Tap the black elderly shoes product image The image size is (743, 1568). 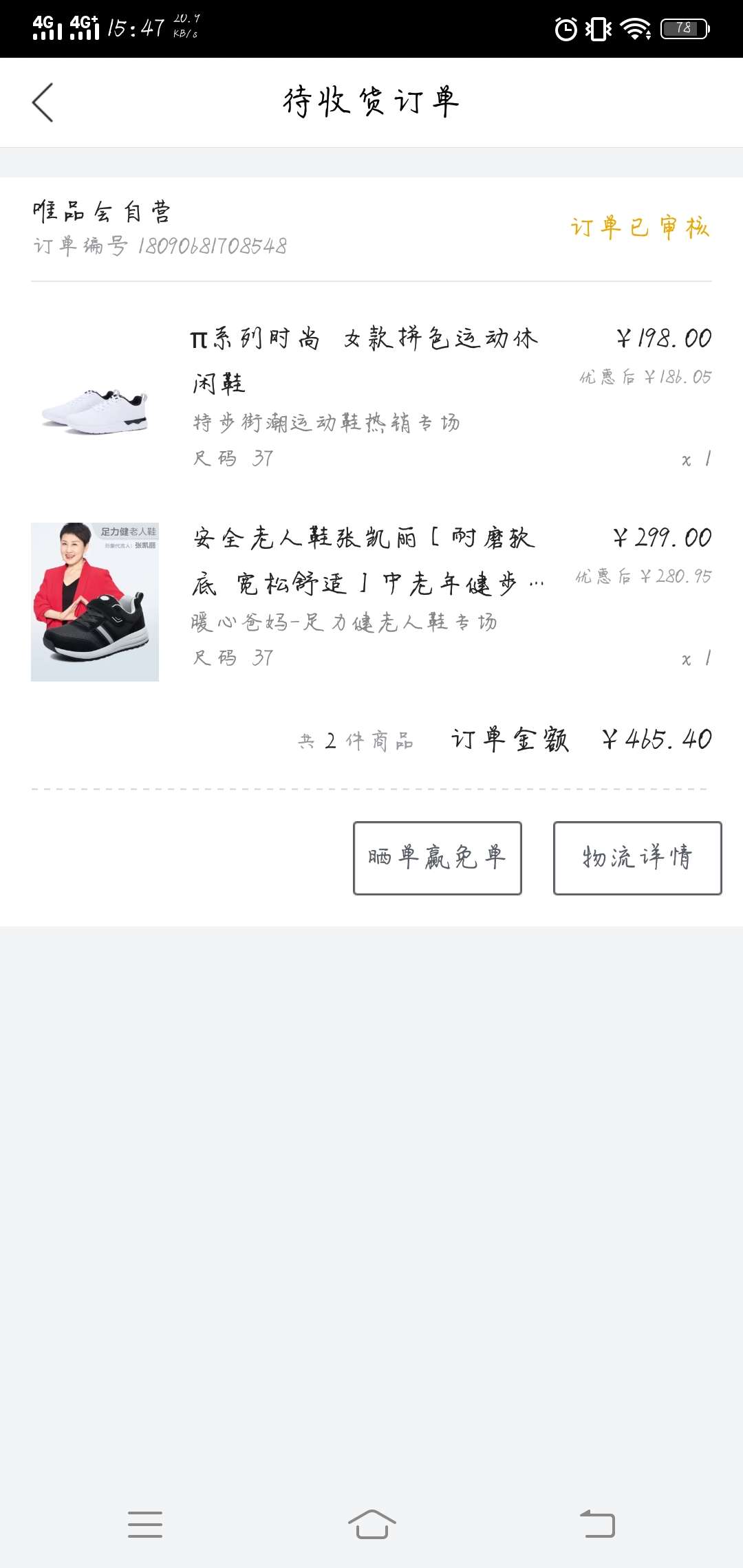[x=94, y=599]
